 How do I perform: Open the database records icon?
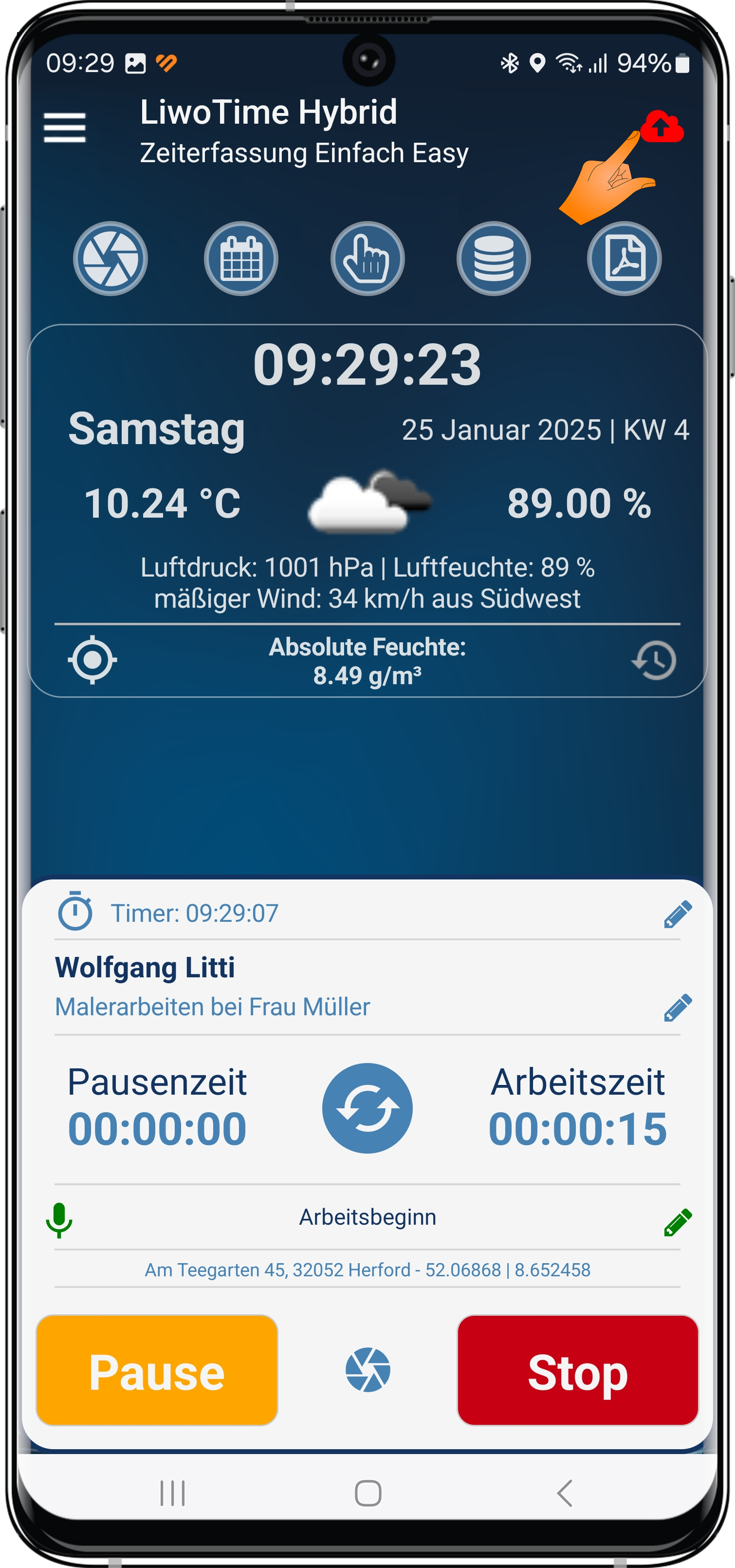(x=494, y=259)
